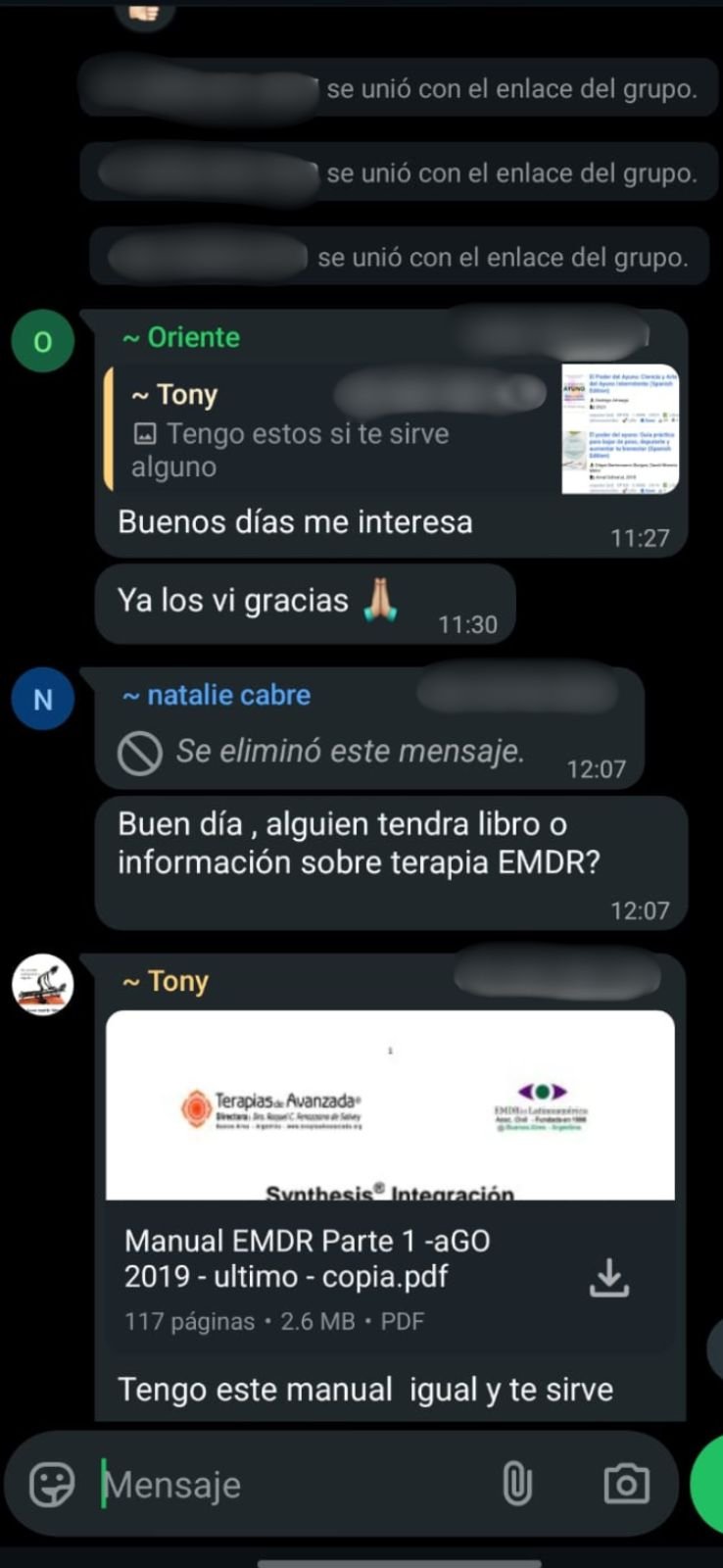Open the camera from message bar

point(626,1484)
